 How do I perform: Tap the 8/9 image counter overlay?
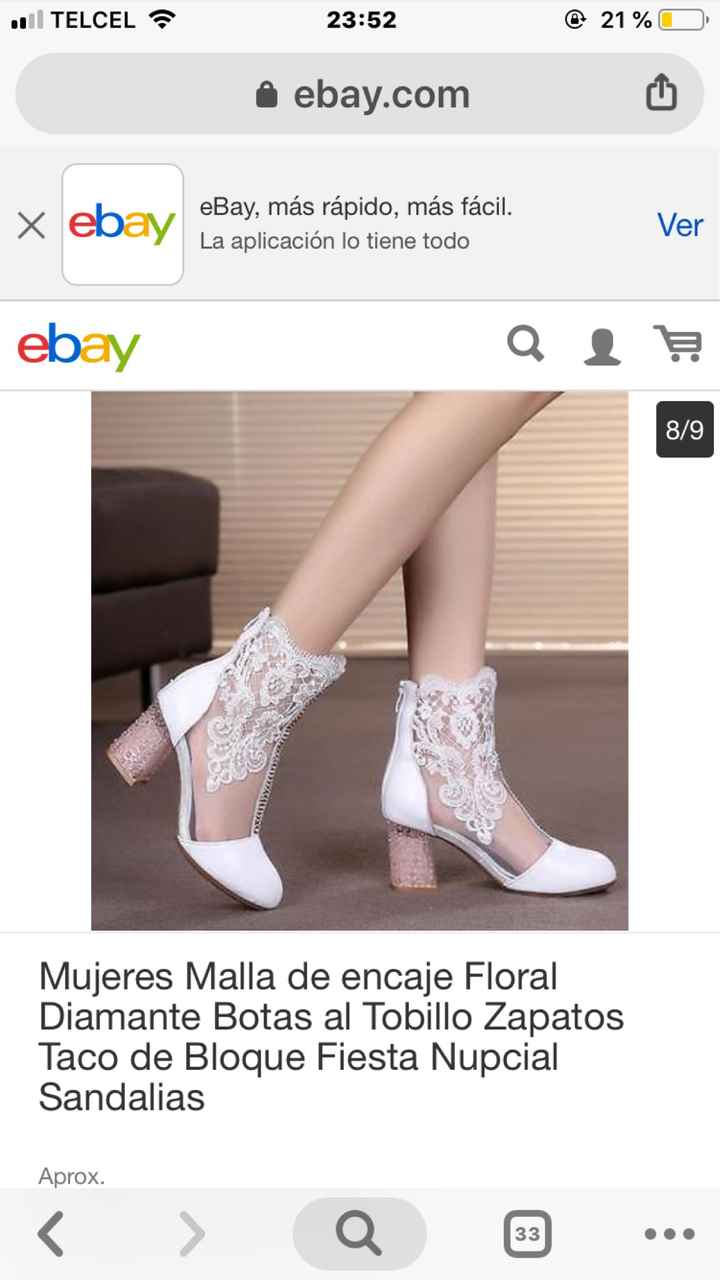tap(684, 431)
